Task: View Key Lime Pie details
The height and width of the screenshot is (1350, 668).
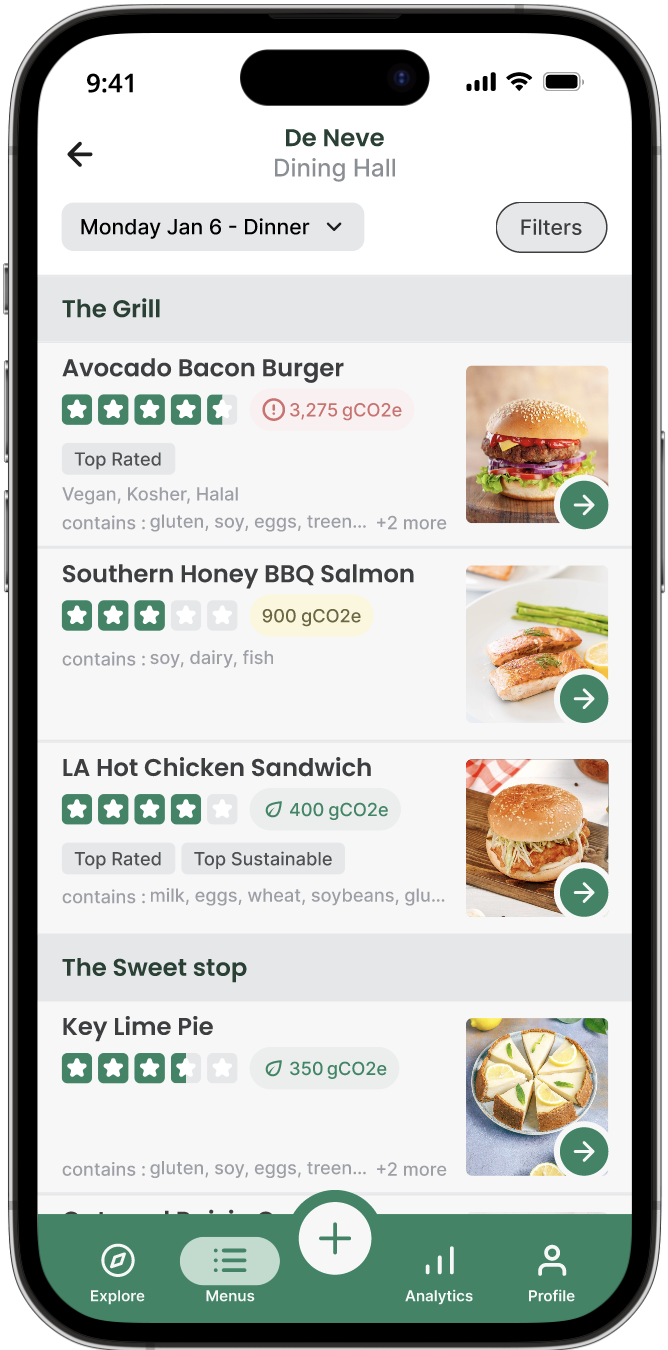Action: coord(138,1027)
